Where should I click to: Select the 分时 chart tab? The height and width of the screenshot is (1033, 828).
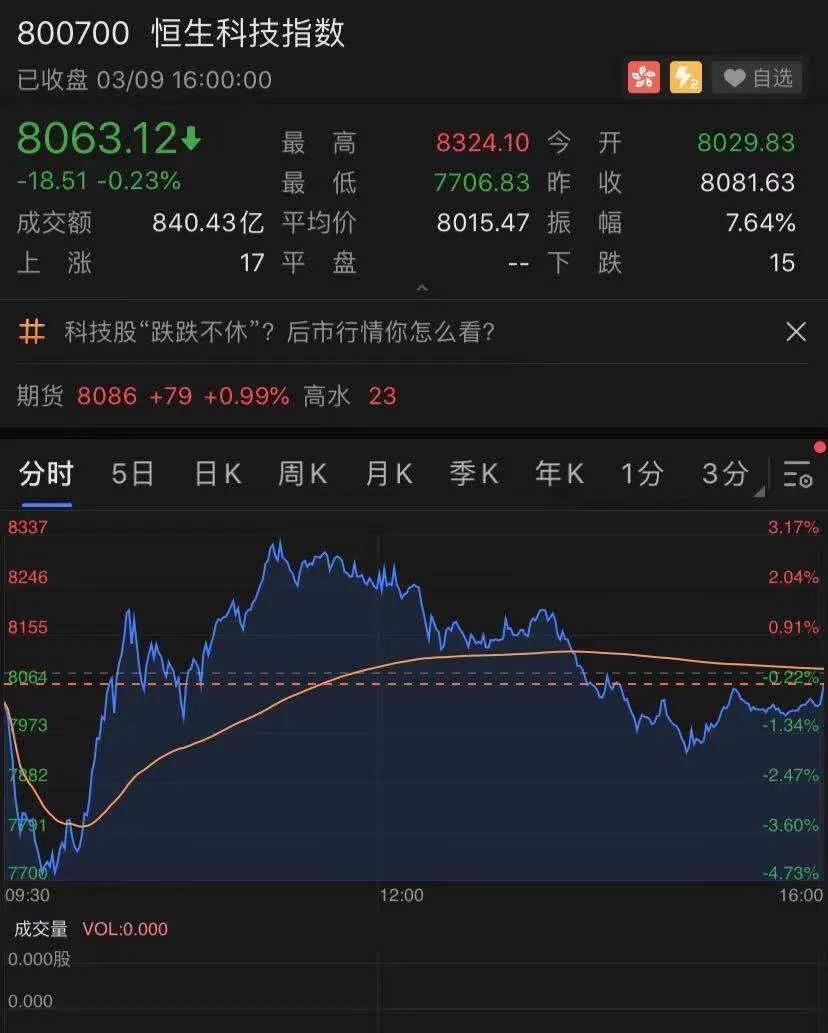[x=46, y=473]
